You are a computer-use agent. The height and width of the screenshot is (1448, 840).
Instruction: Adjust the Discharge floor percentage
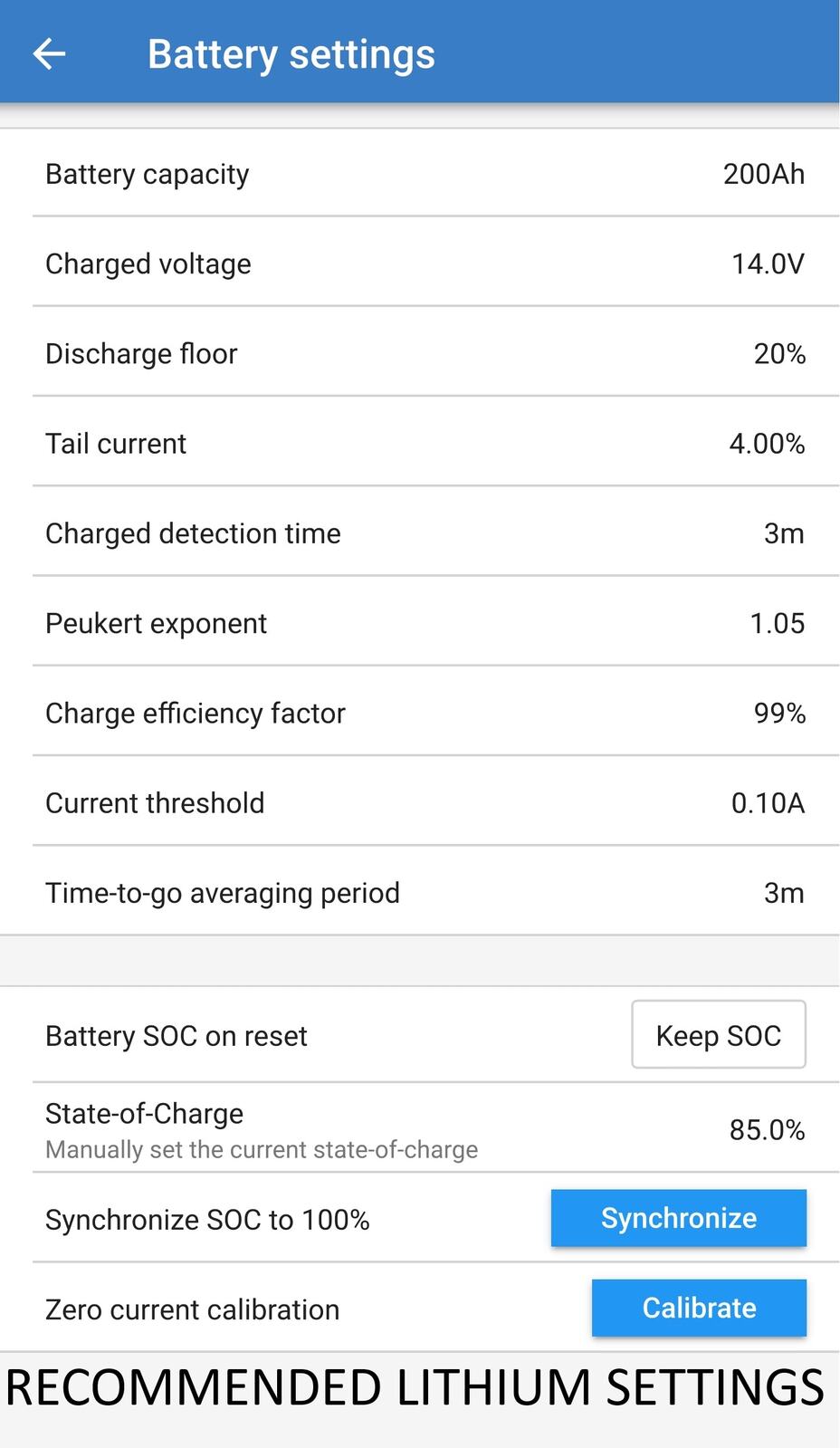point(420,353)
